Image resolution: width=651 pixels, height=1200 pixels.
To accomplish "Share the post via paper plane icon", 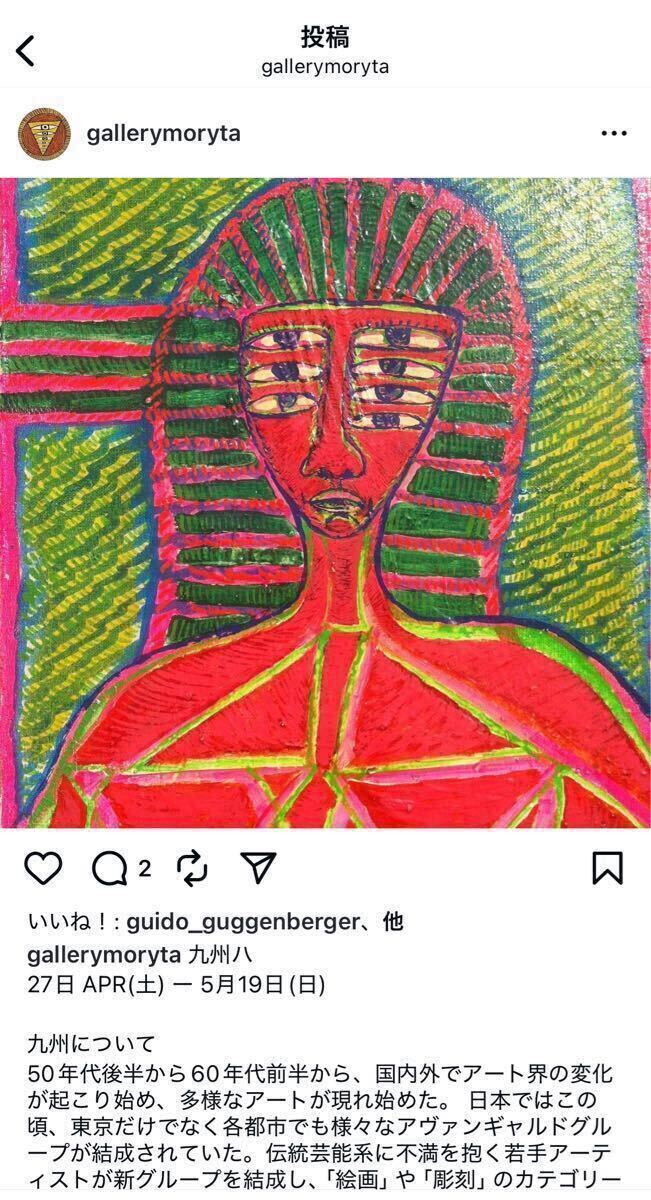I will tap(258, 867).
